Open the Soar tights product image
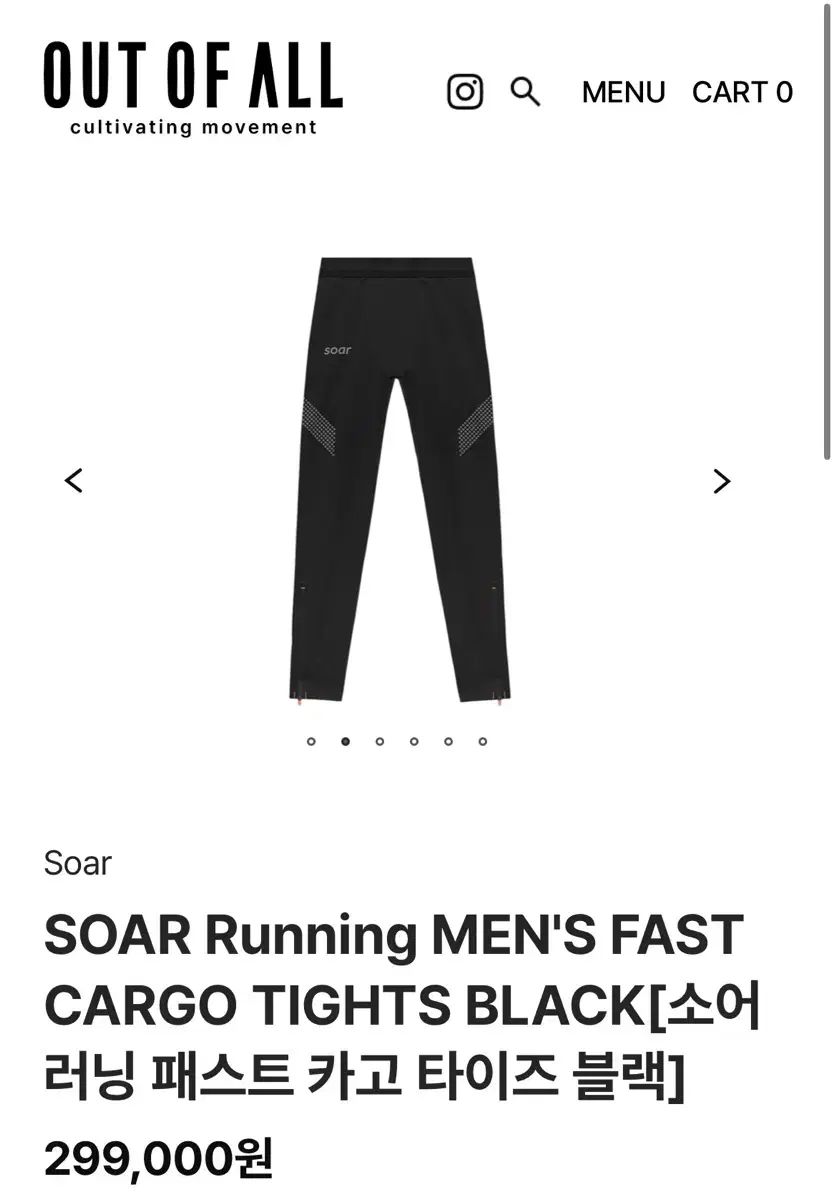 tap(400, 480)
